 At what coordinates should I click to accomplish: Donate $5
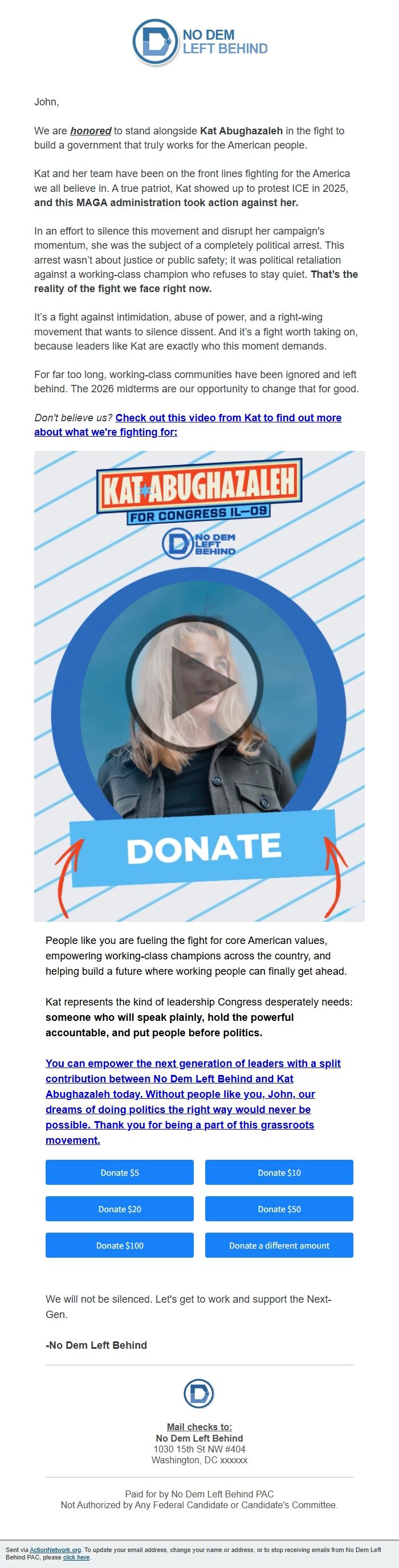pos(119,1172)
